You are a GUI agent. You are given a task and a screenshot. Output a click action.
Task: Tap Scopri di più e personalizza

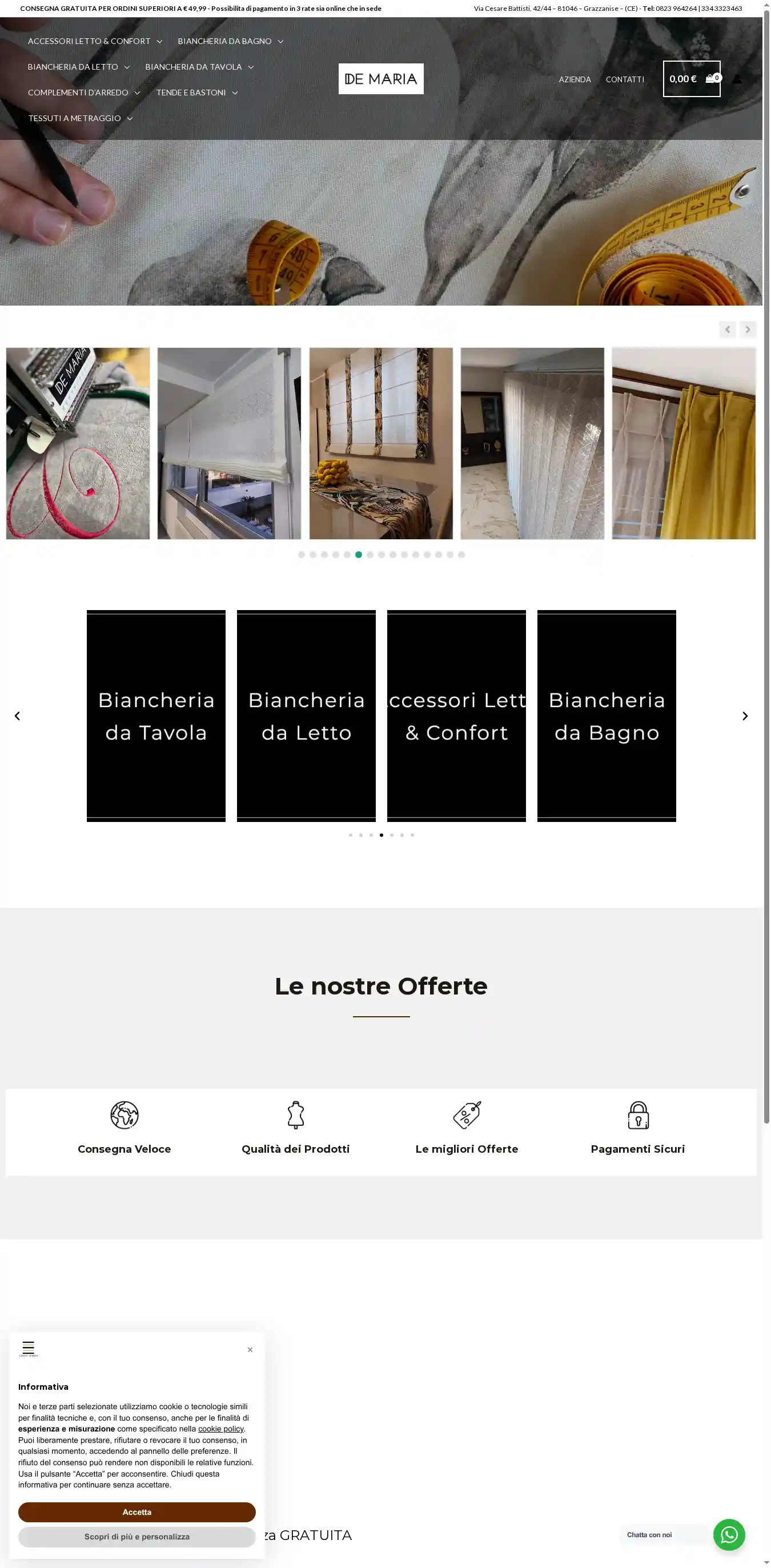137,1537
